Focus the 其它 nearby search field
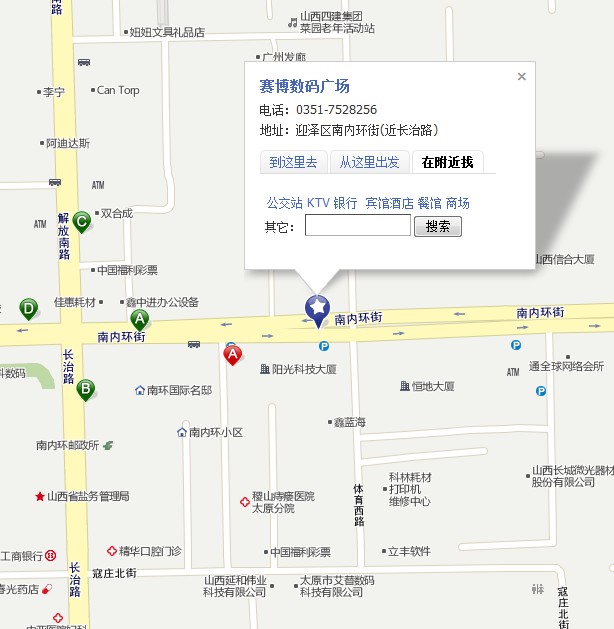 pos(357,226)
